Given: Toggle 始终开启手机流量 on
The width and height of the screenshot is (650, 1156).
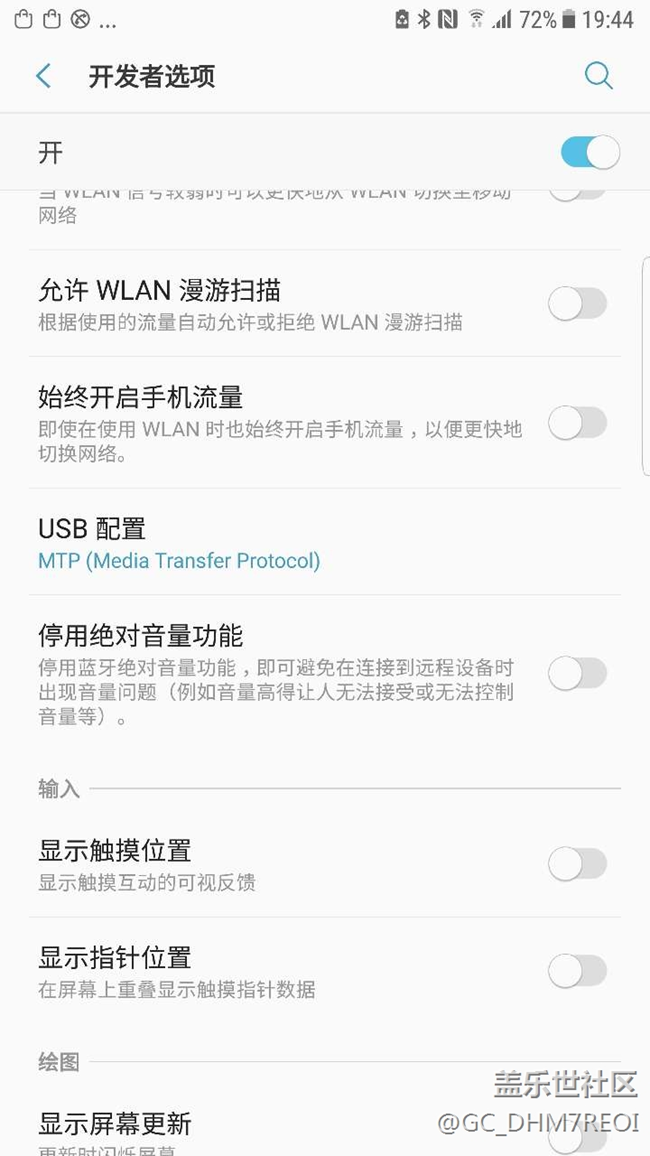Looking at the screenshot, I should [578, 423].
